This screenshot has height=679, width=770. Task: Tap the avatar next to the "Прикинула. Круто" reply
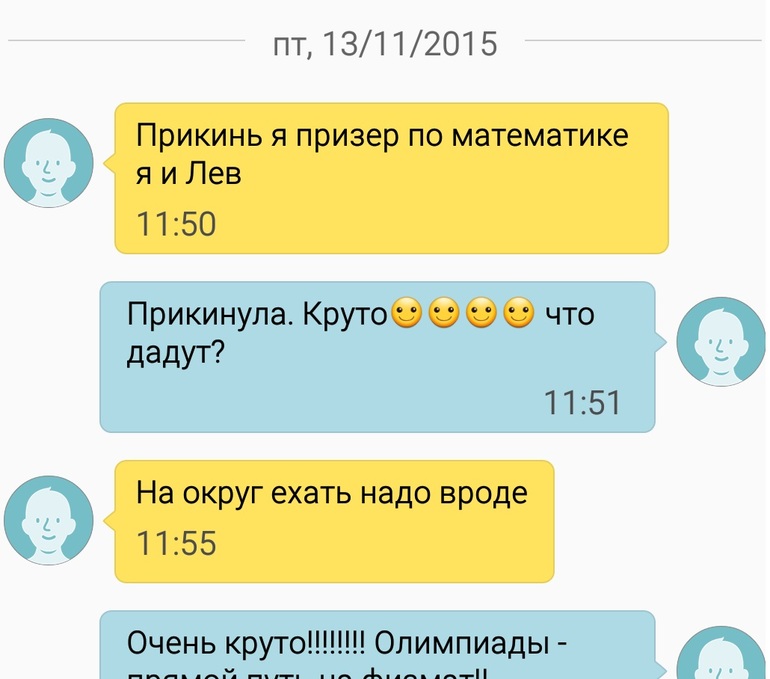[x=721, y=342]
